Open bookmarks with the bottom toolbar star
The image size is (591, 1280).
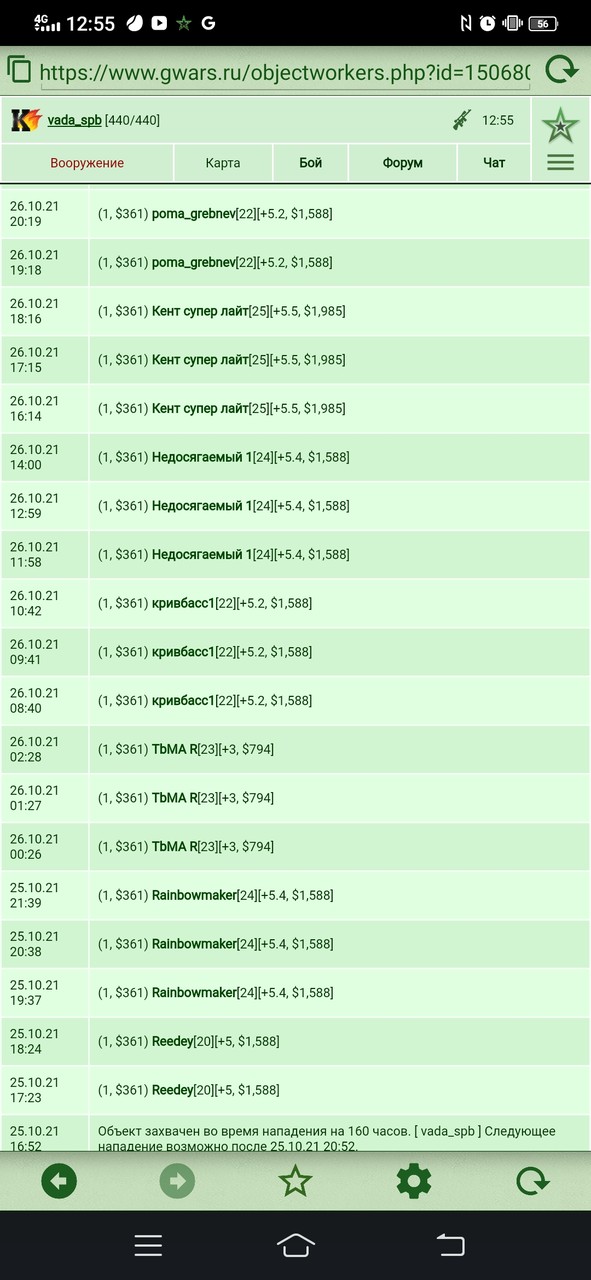[295, 1181]
